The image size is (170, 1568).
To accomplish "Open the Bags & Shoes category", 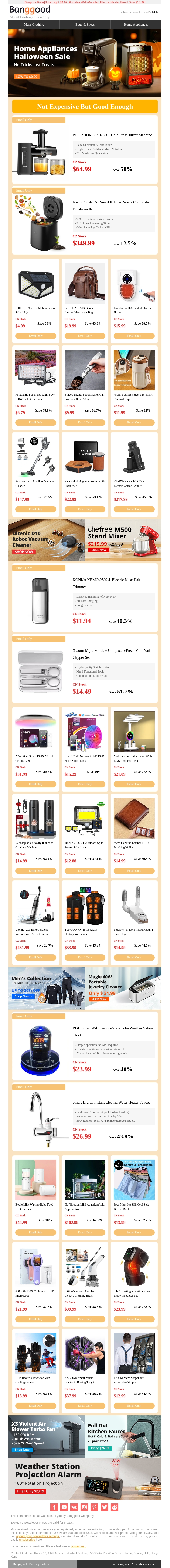I will click(85, 24).
